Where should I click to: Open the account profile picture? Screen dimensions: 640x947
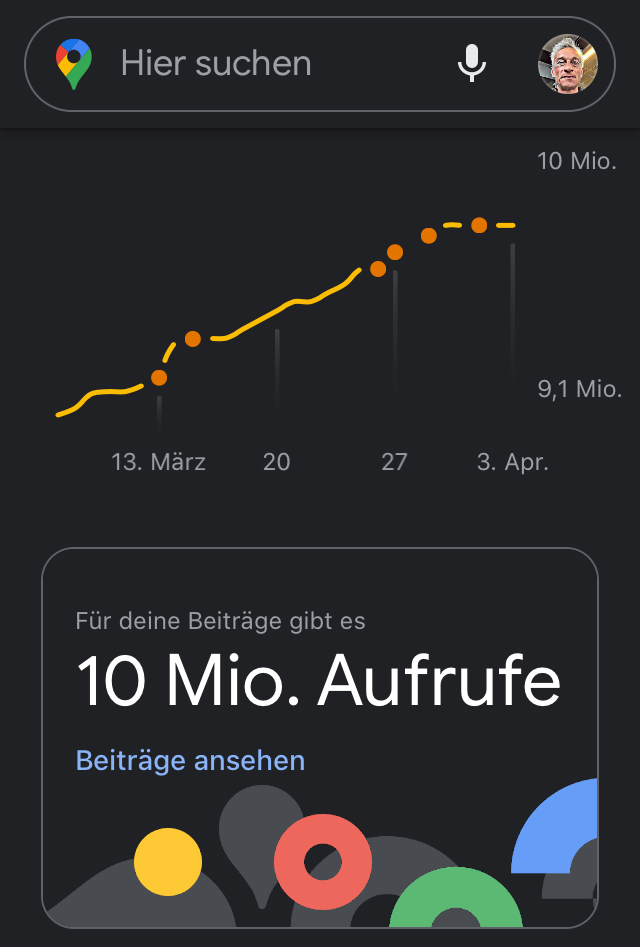click(x=568, y=64)
